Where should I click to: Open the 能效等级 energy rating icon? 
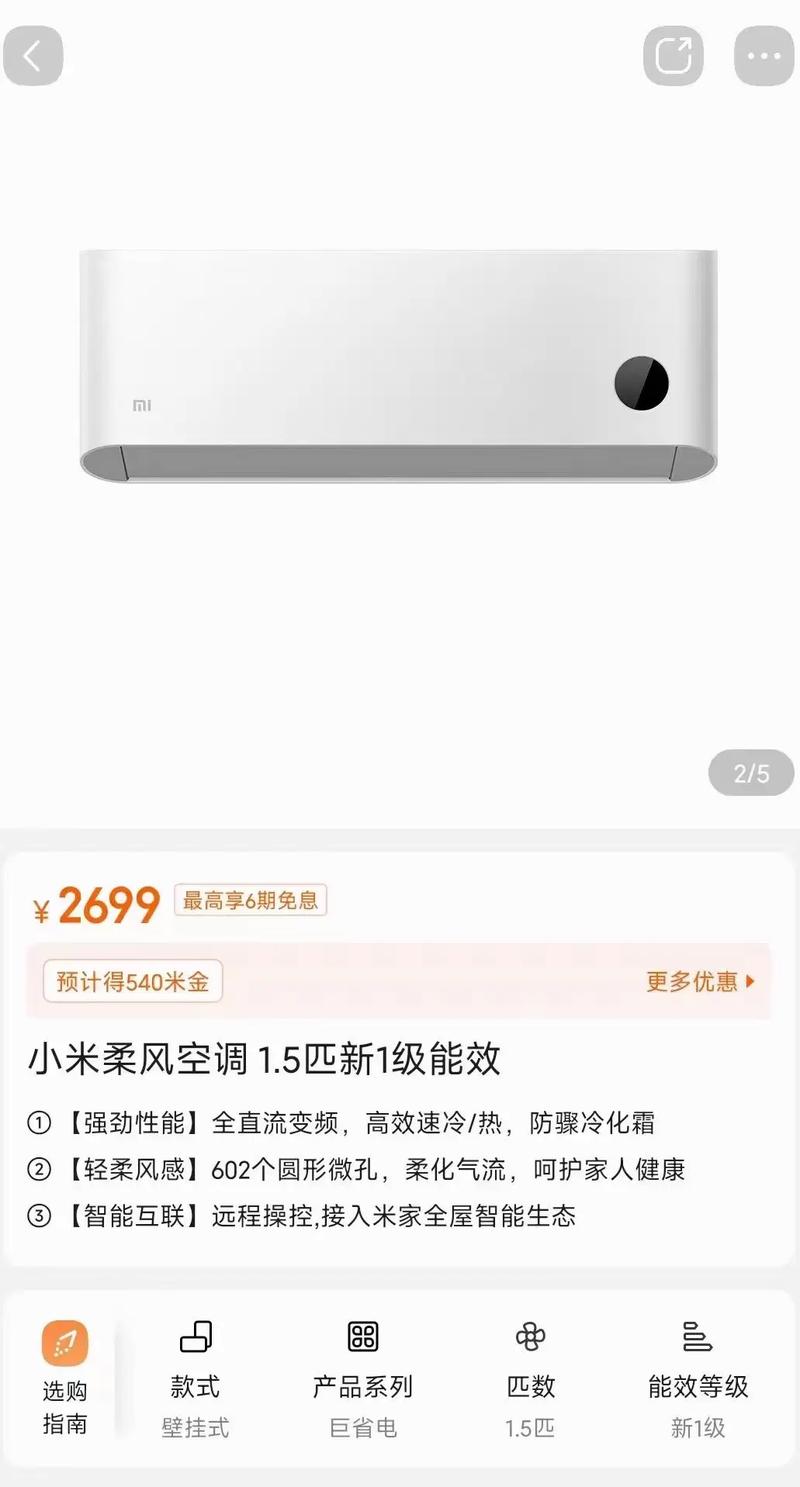point(697,1335)
